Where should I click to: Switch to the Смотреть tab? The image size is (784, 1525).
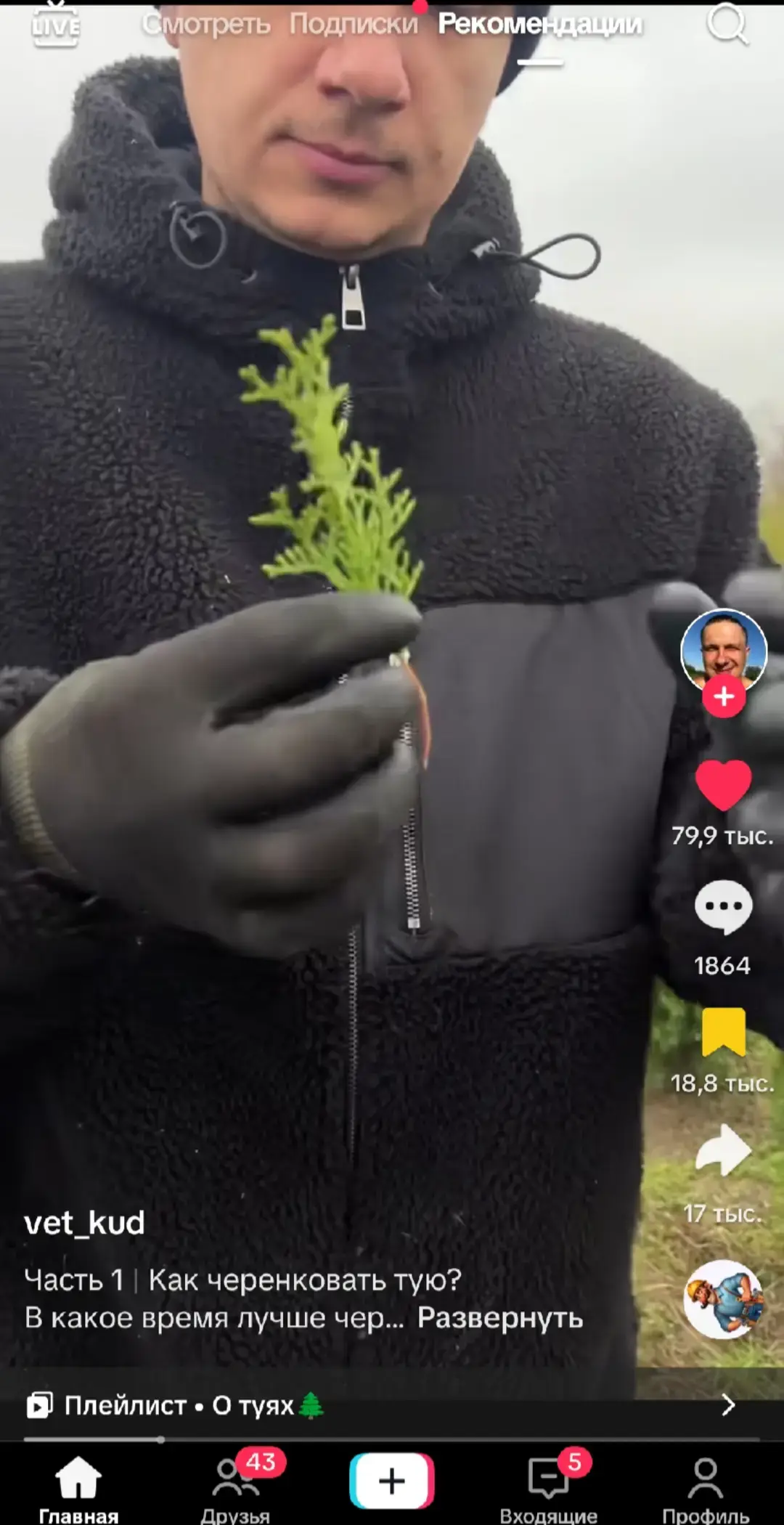(206, 24)
